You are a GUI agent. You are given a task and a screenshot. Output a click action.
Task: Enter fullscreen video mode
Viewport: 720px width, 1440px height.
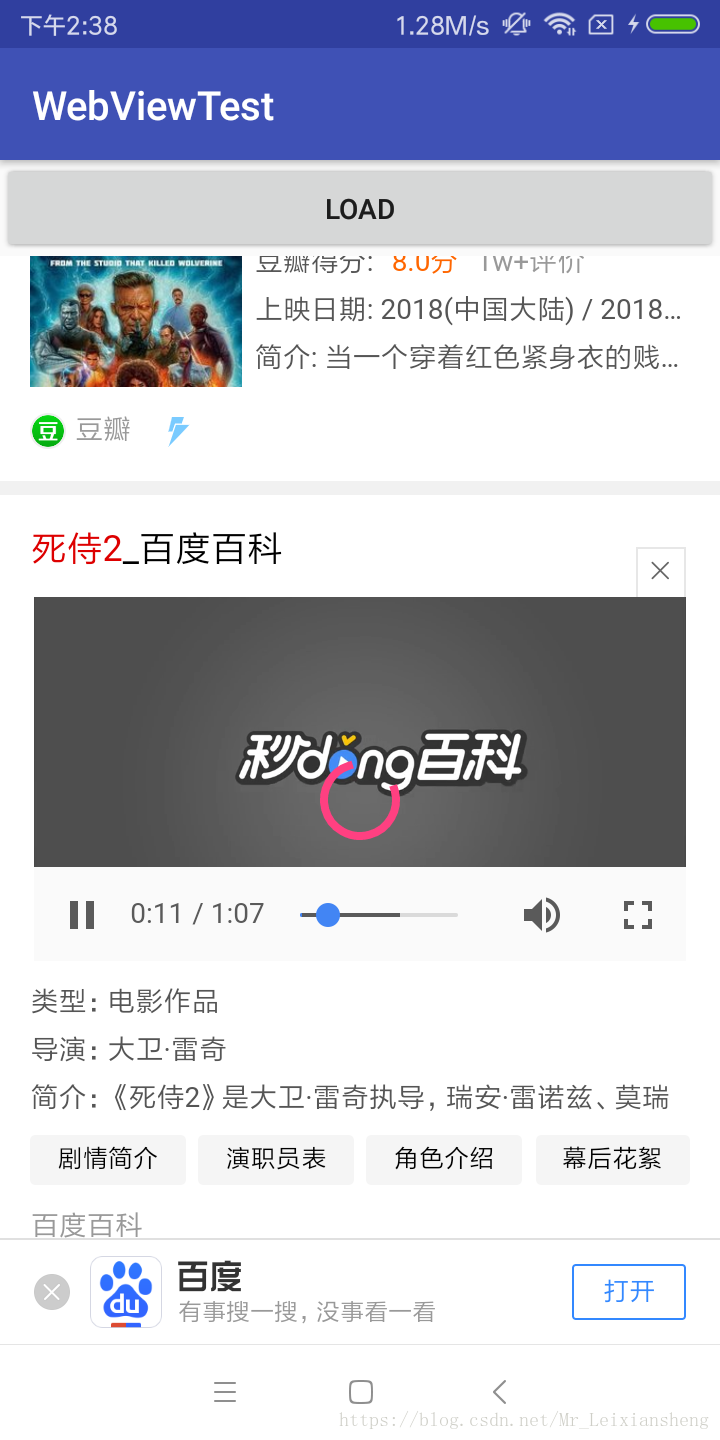(638, 914)
